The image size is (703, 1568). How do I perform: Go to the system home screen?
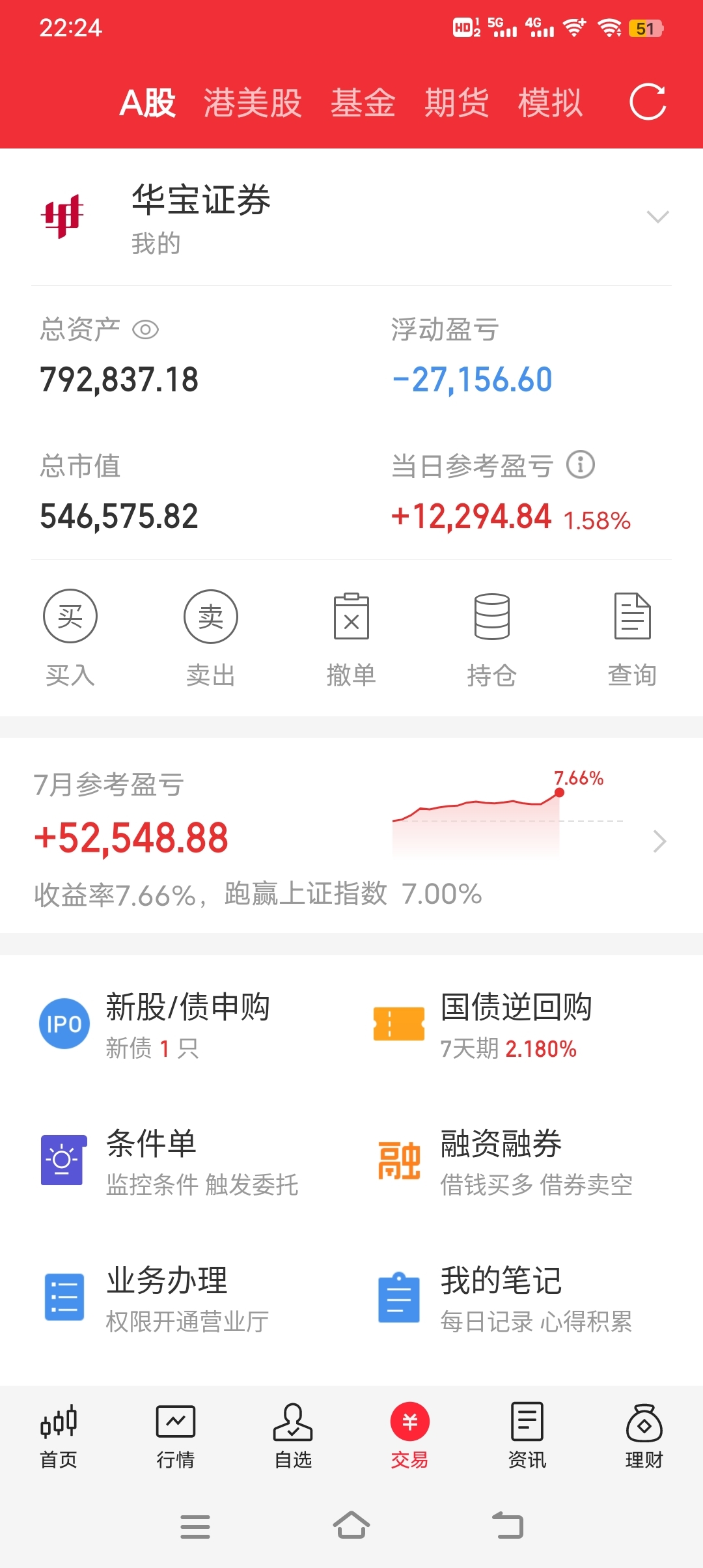tap(351, 1526)
